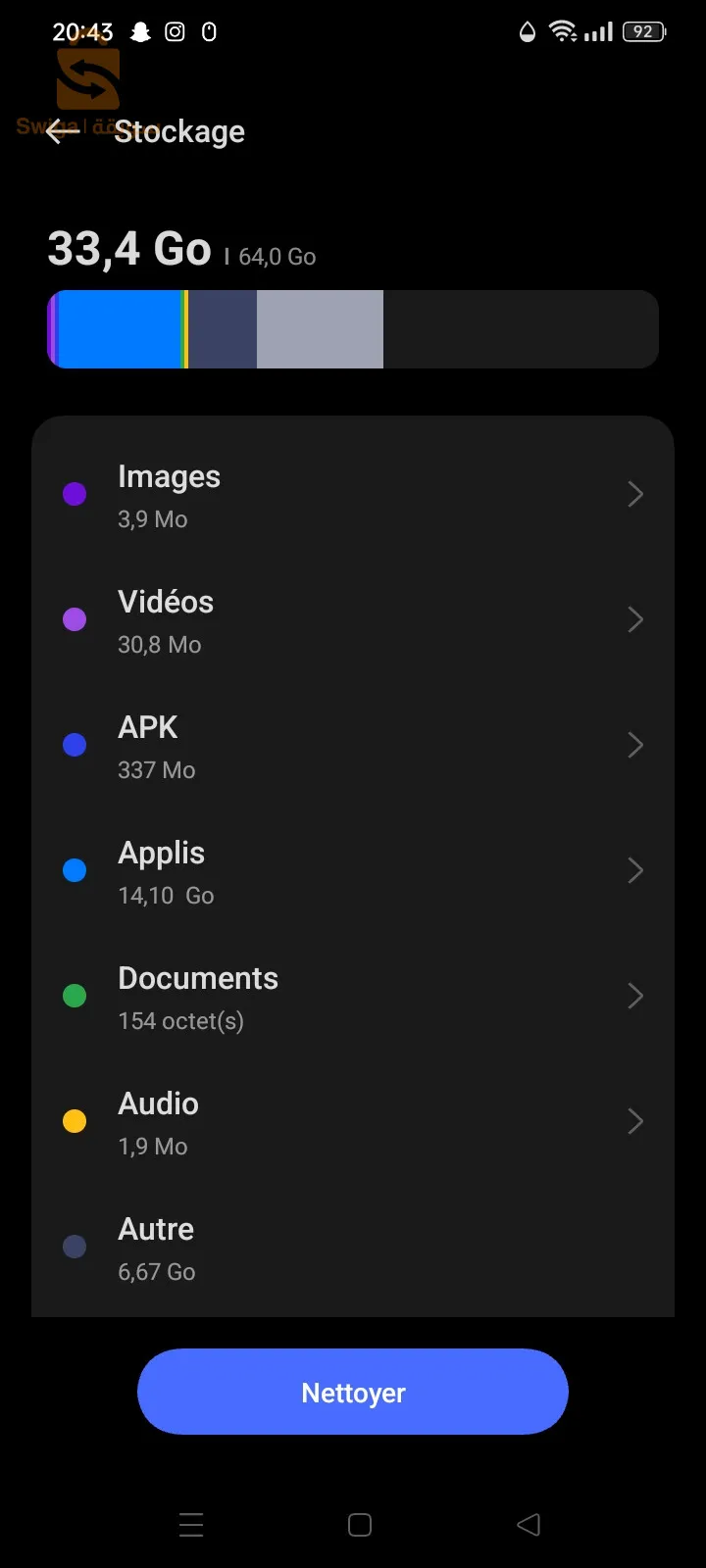
Task: Open the Documents storage category
Action: tap(353, 997)
